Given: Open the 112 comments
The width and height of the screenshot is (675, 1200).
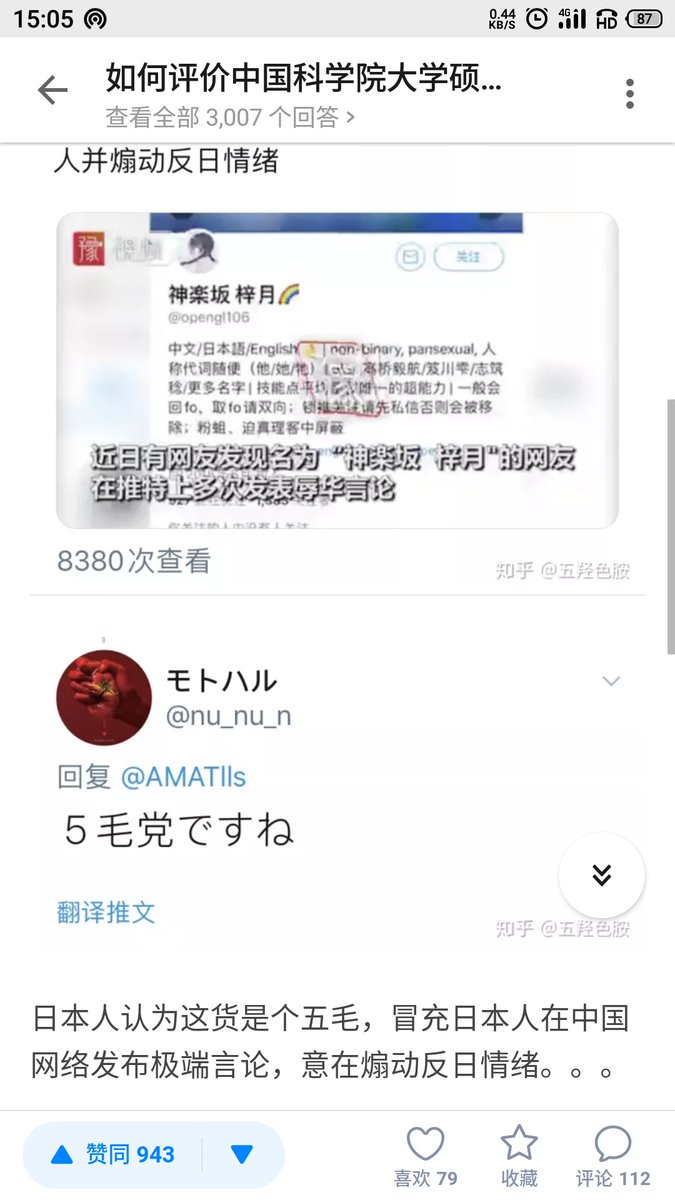Looking at the screenshot, I should click(612, 1155).
